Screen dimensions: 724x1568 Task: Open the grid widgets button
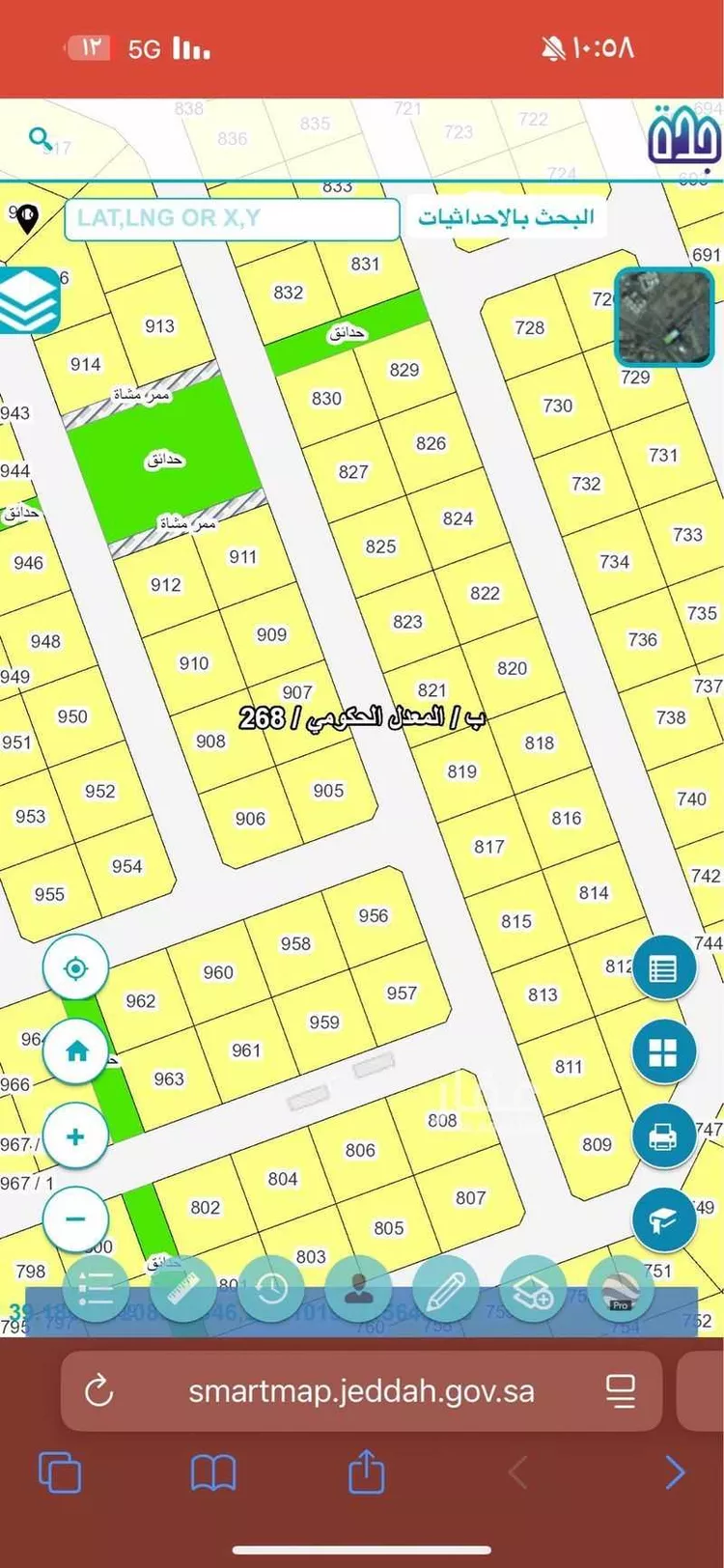pos(664,1052)
